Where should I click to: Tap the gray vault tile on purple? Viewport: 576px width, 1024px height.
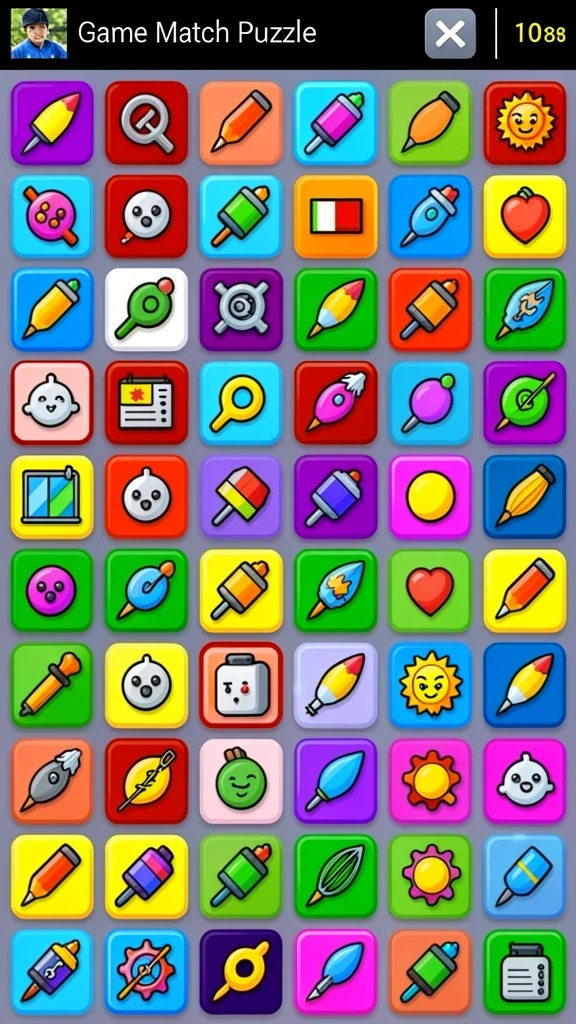coord(241,310)
